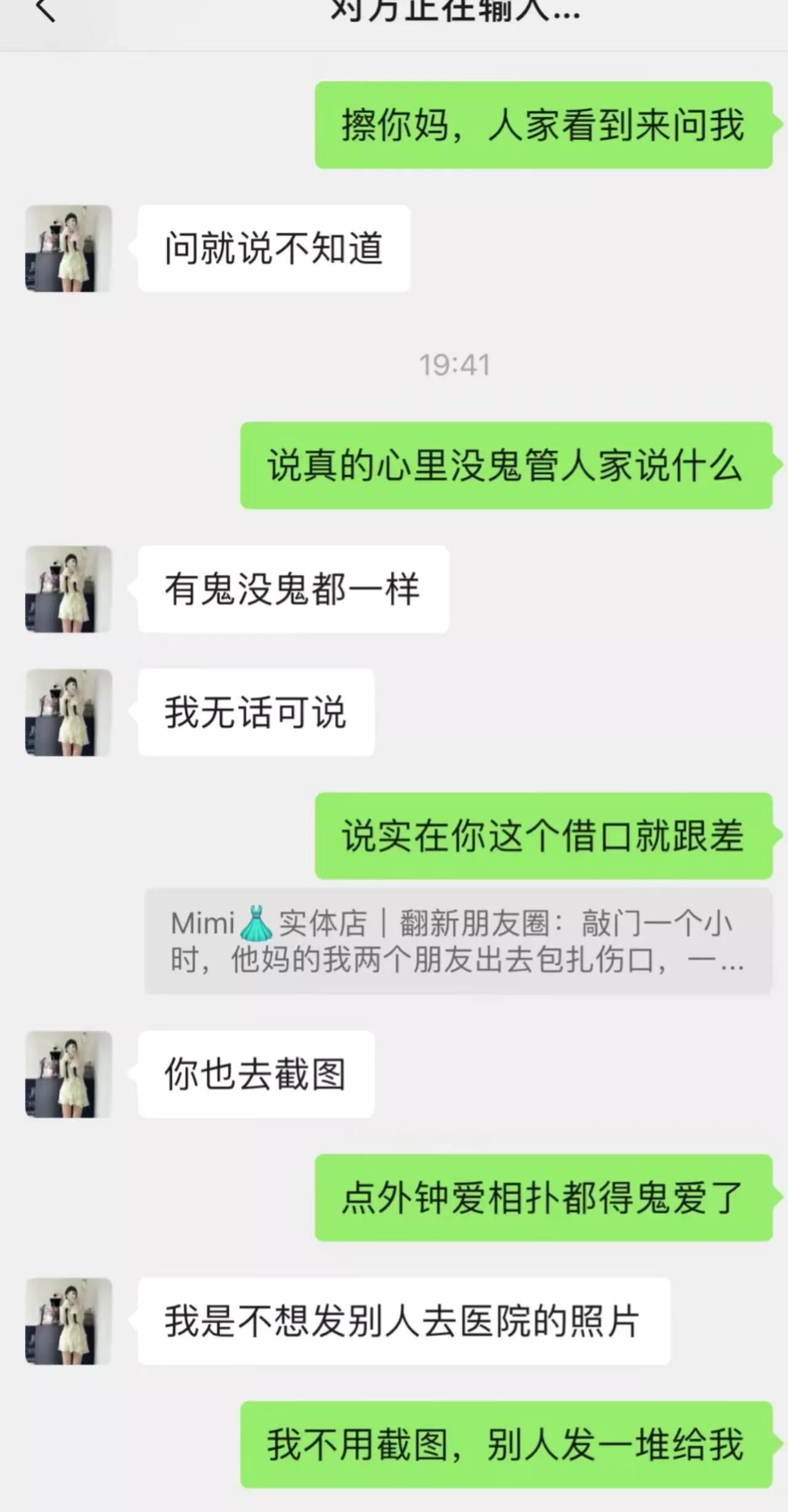Image resolution: width=788 pixels, height=1512 pixels.
Task: Go back from the chat conversation
Action: tap(46, 11)
